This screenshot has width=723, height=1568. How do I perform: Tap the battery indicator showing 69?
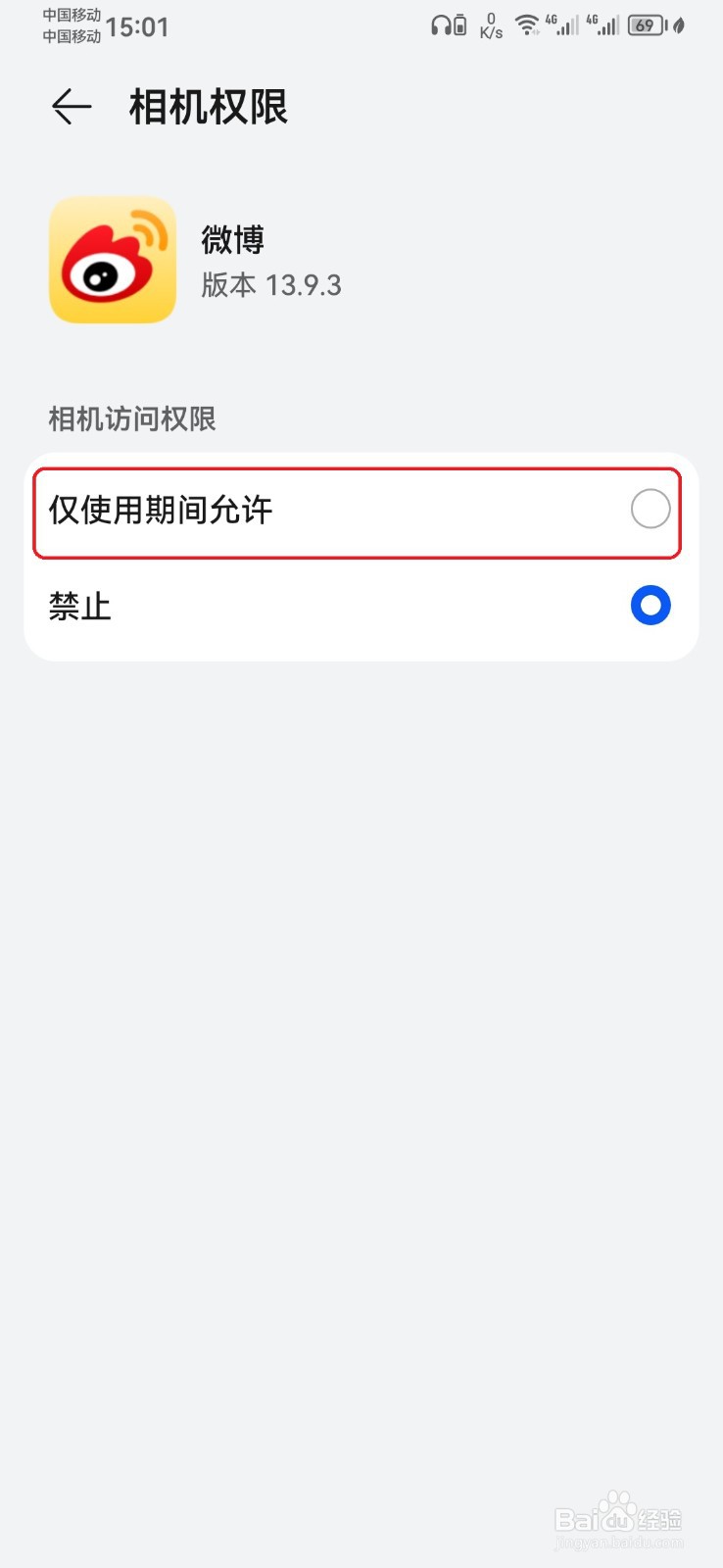coord(646,25)
